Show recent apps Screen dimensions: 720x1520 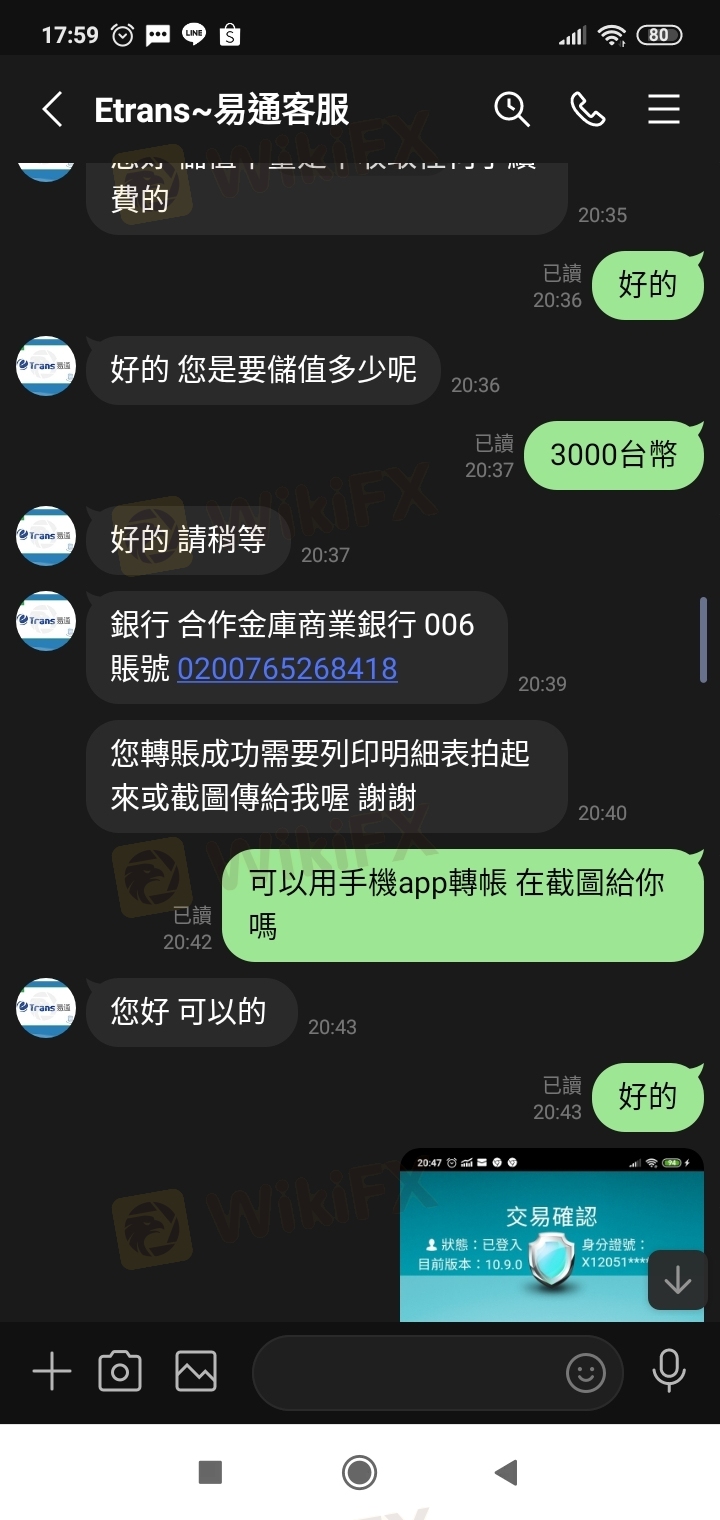pos(210,1472)
